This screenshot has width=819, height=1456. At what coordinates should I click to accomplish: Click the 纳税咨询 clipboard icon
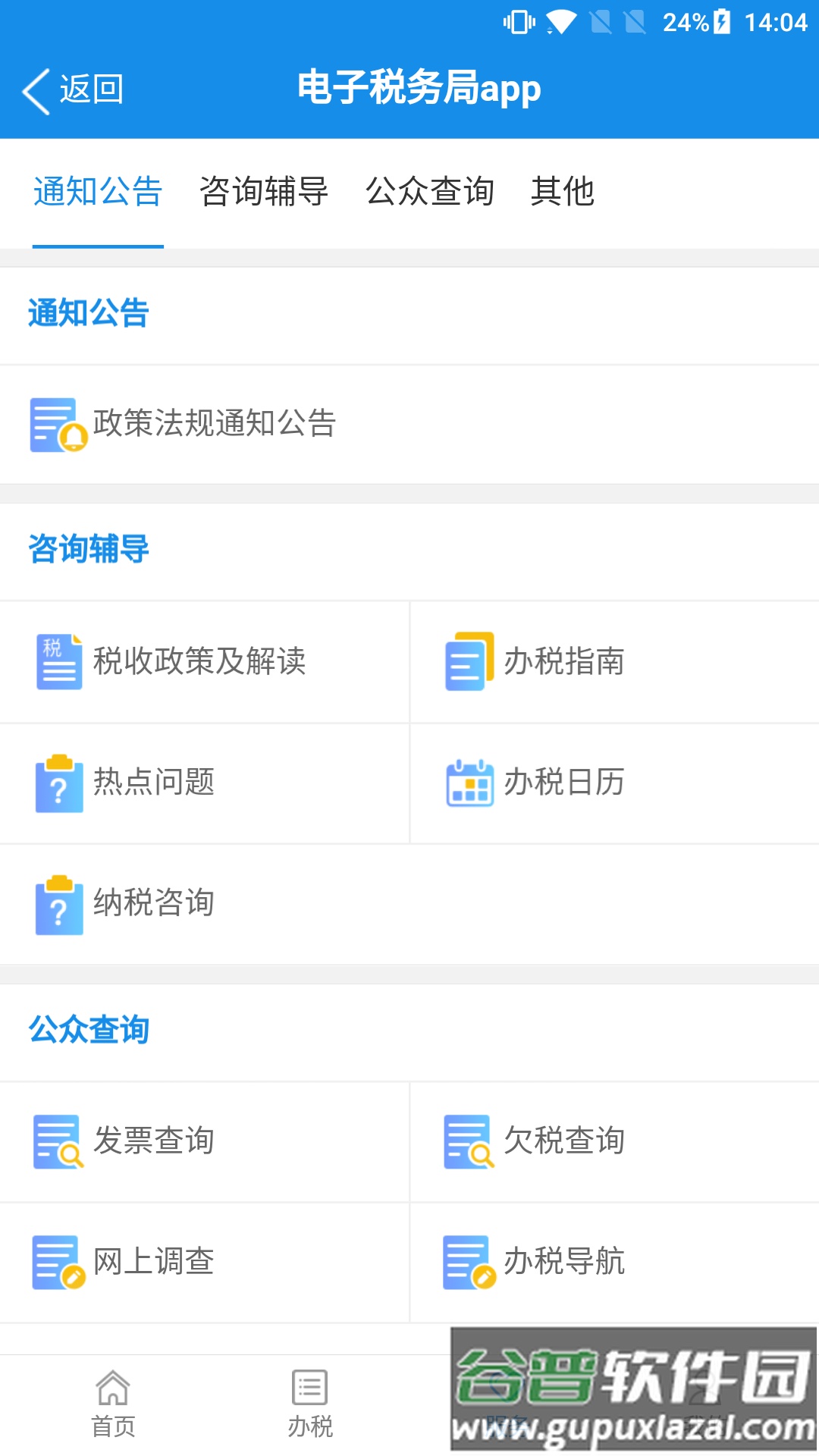point(59,904)
